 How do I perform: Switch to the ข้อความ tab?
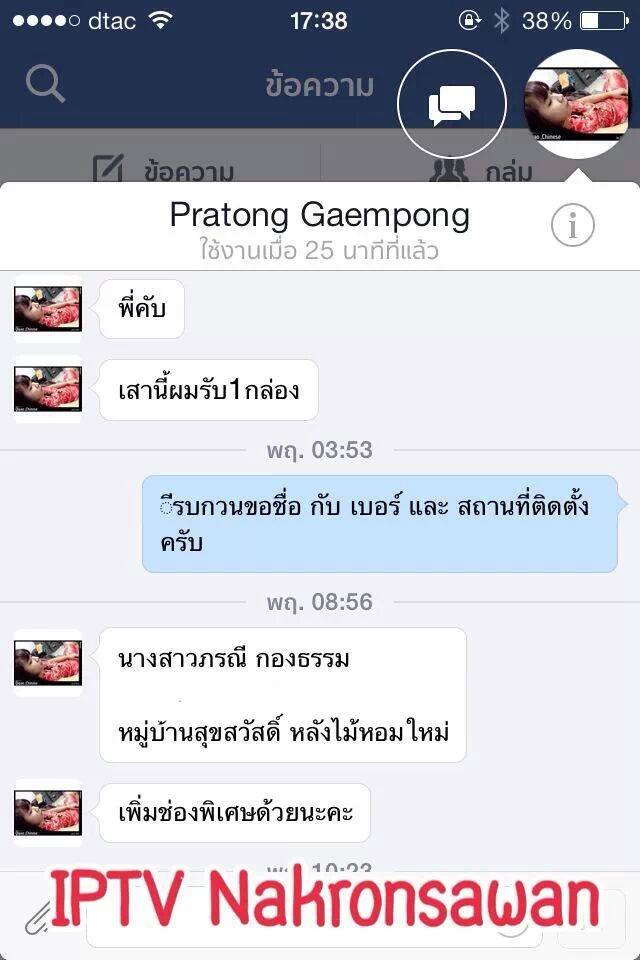click(165, 170)
